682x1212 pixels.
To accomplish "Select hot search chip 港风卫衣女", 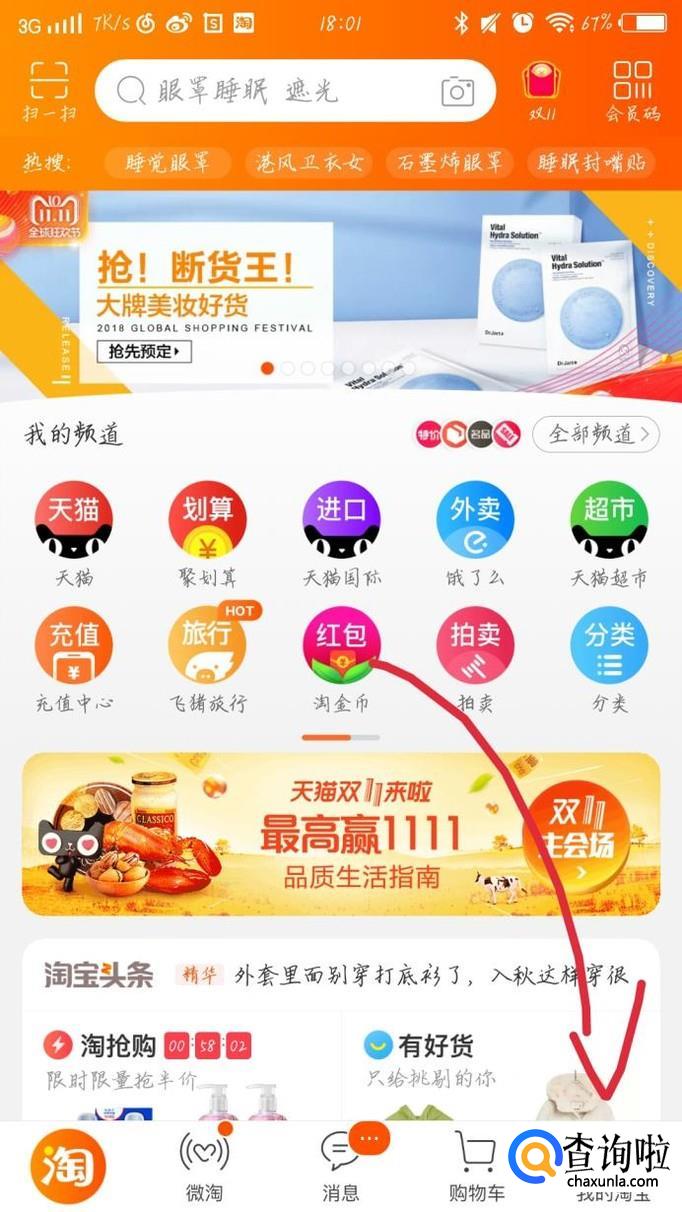I will [310, 163].
